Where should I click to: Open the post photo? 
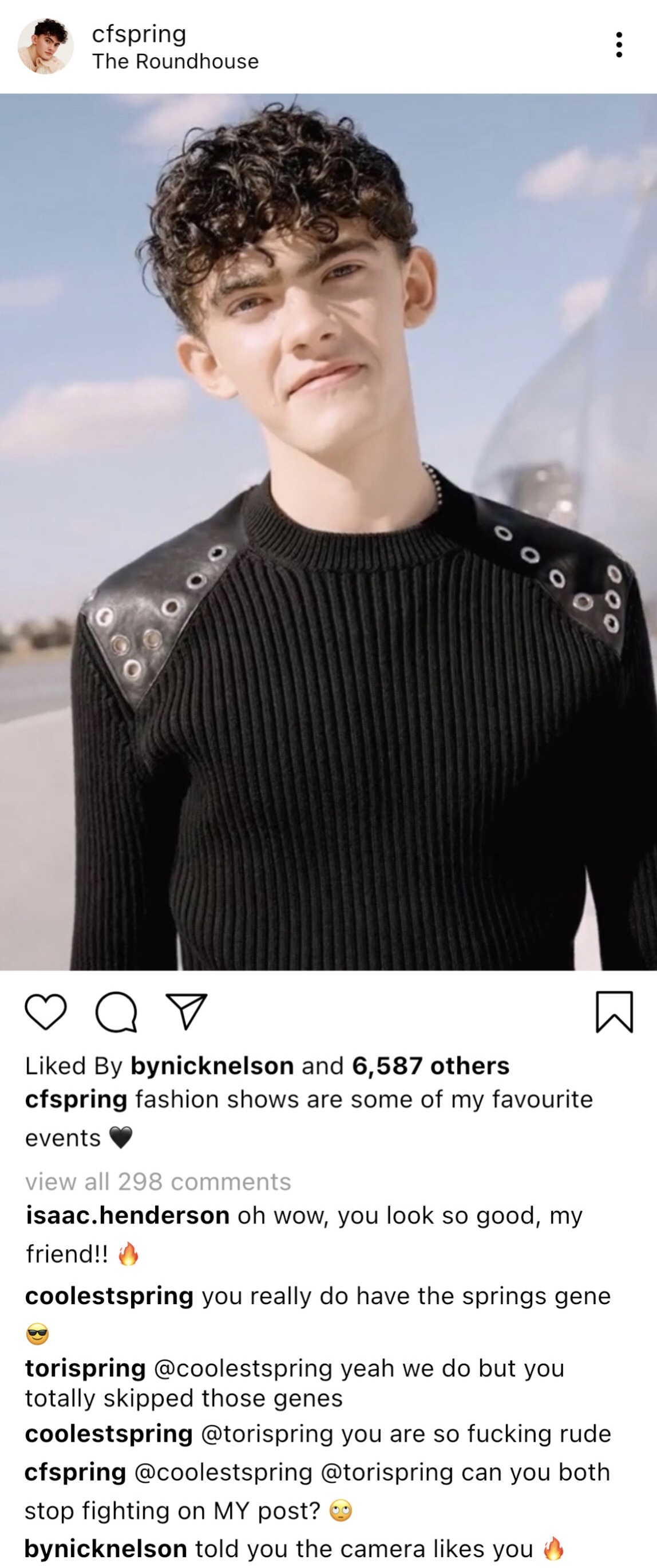tap(328, 532)
